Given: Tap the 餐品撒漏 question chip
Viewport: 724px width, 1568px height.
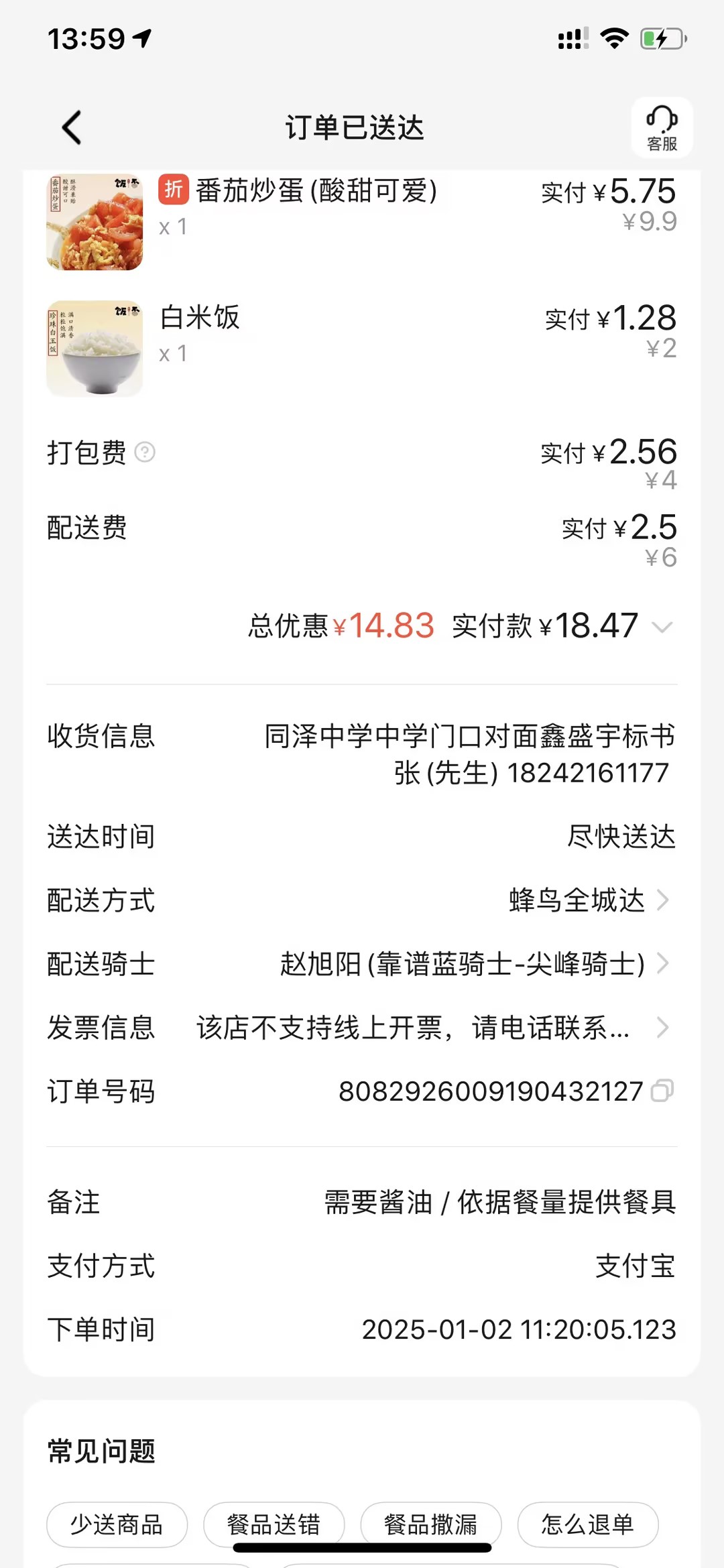Looking at the screenshot, I should click(x=430, y=1524).
